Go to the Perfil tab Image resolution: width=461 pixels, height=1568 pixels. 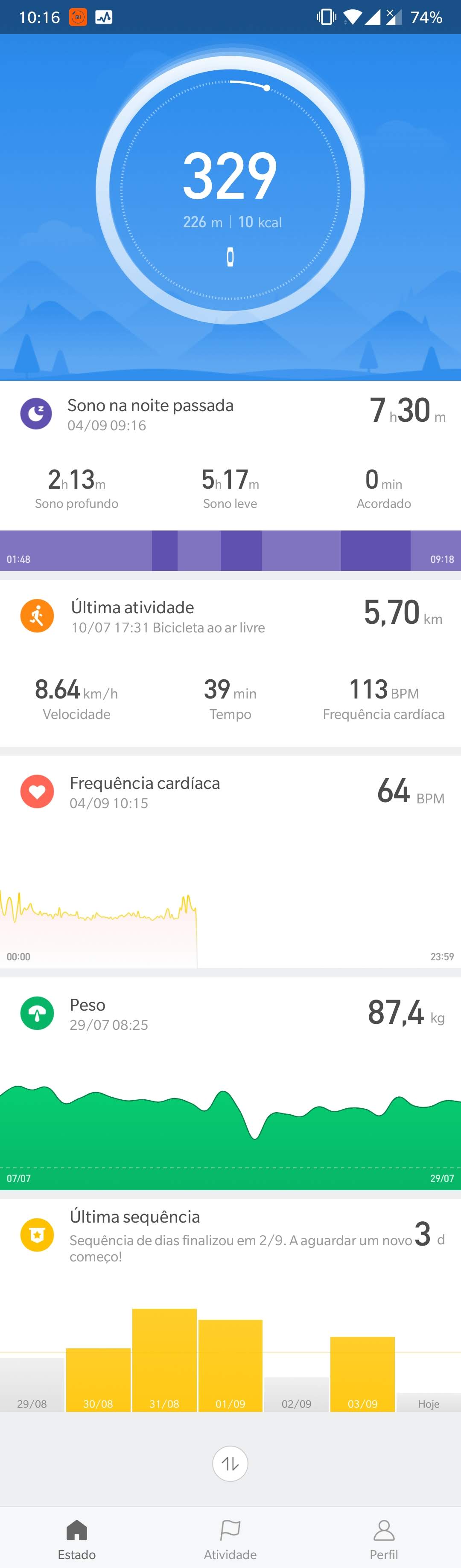click(384, 1539)
